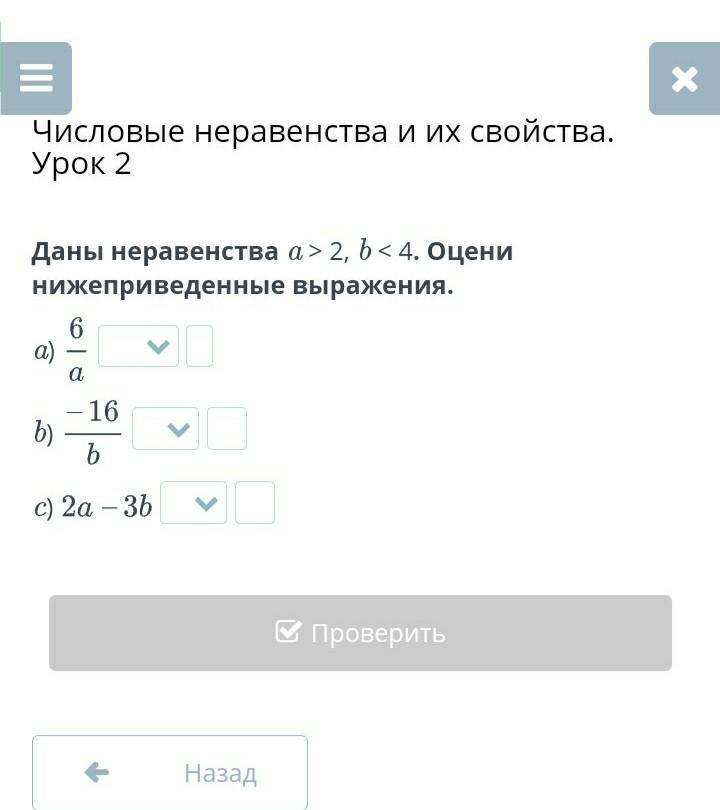
Task: Expand the sign dropdown for 6/a
Action: (x=139, y=347)
